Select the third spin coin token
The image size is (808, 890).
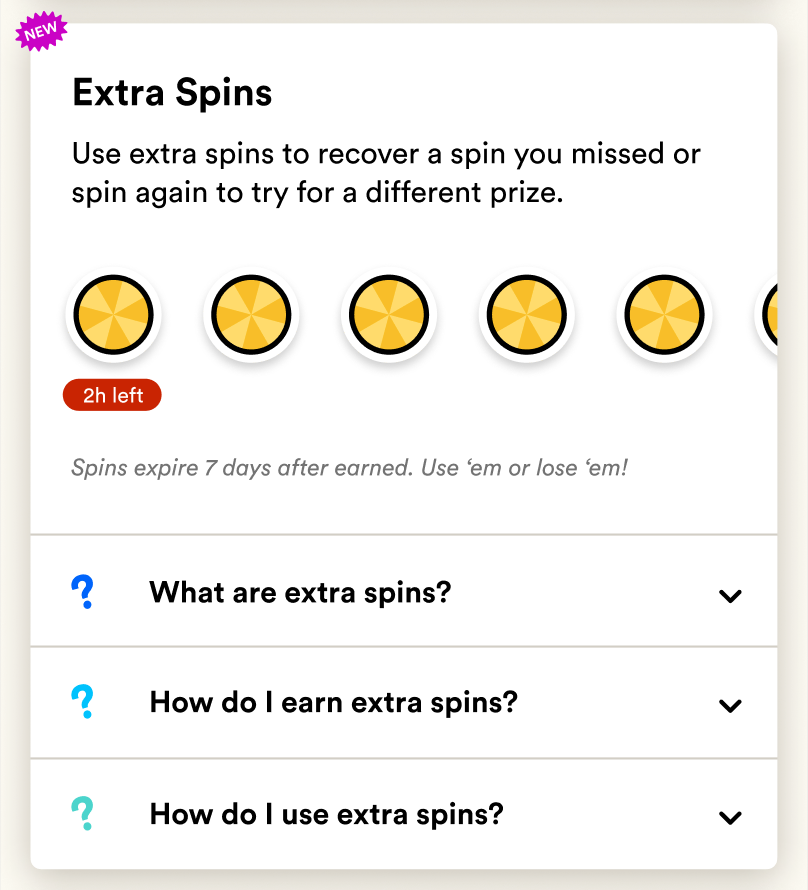(389, 314)
